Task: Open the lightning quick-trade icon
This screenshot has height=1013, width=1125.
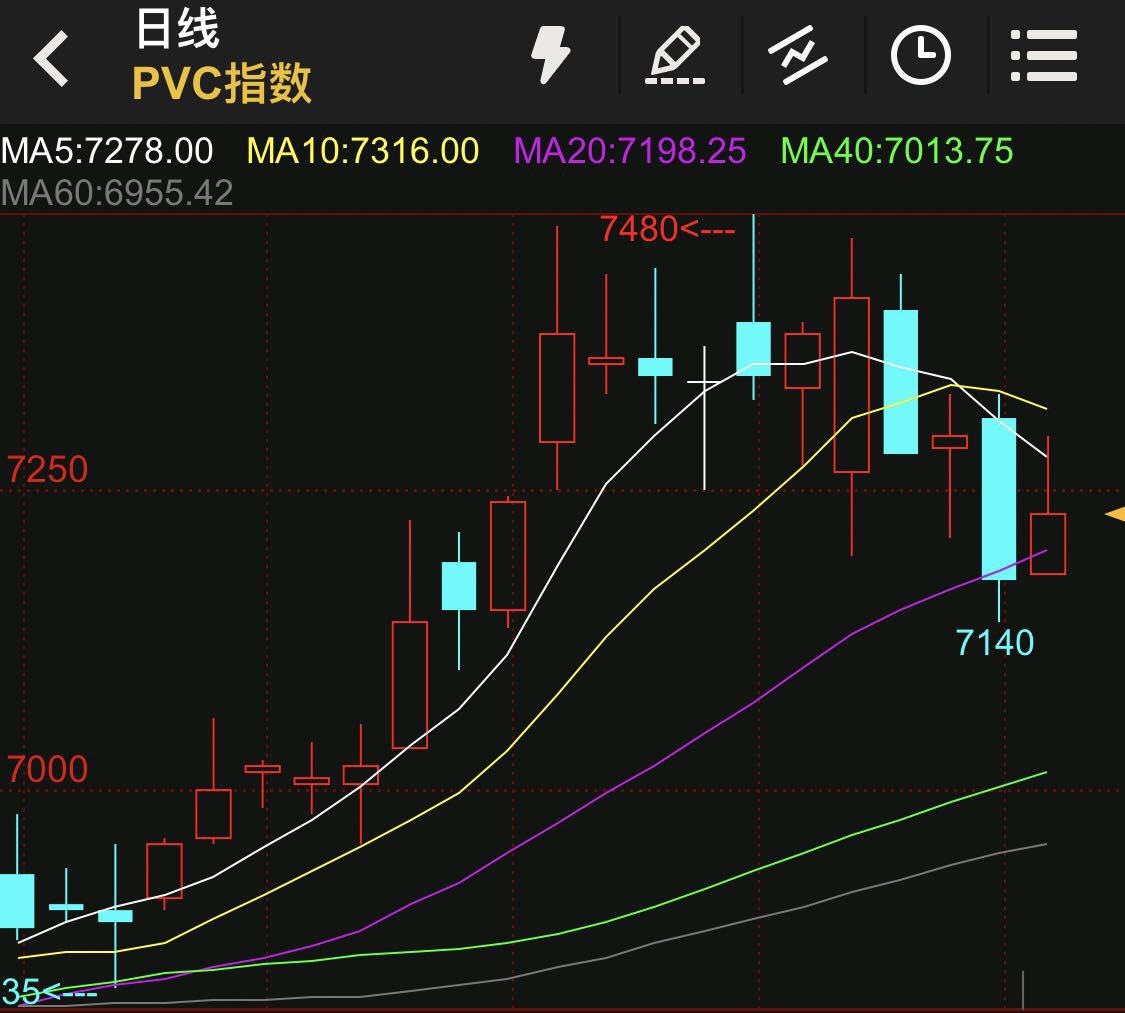Action: tap(550, 55)
